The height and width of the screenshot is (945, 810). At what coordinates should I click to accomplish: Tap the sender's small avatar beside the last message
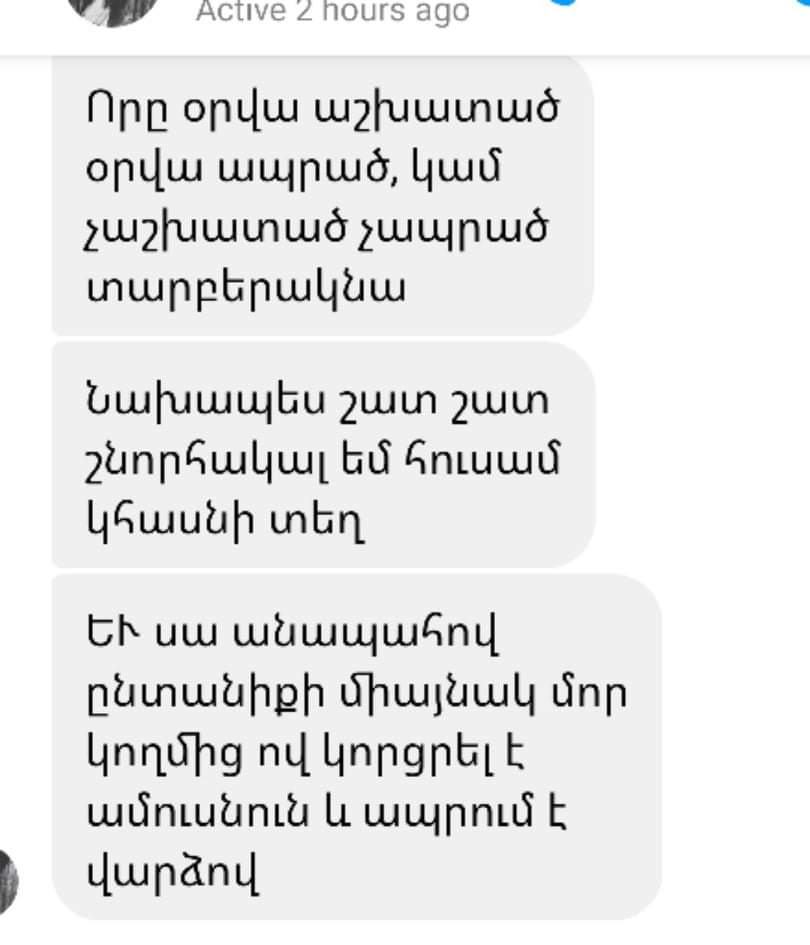click(x=8, y=879)
